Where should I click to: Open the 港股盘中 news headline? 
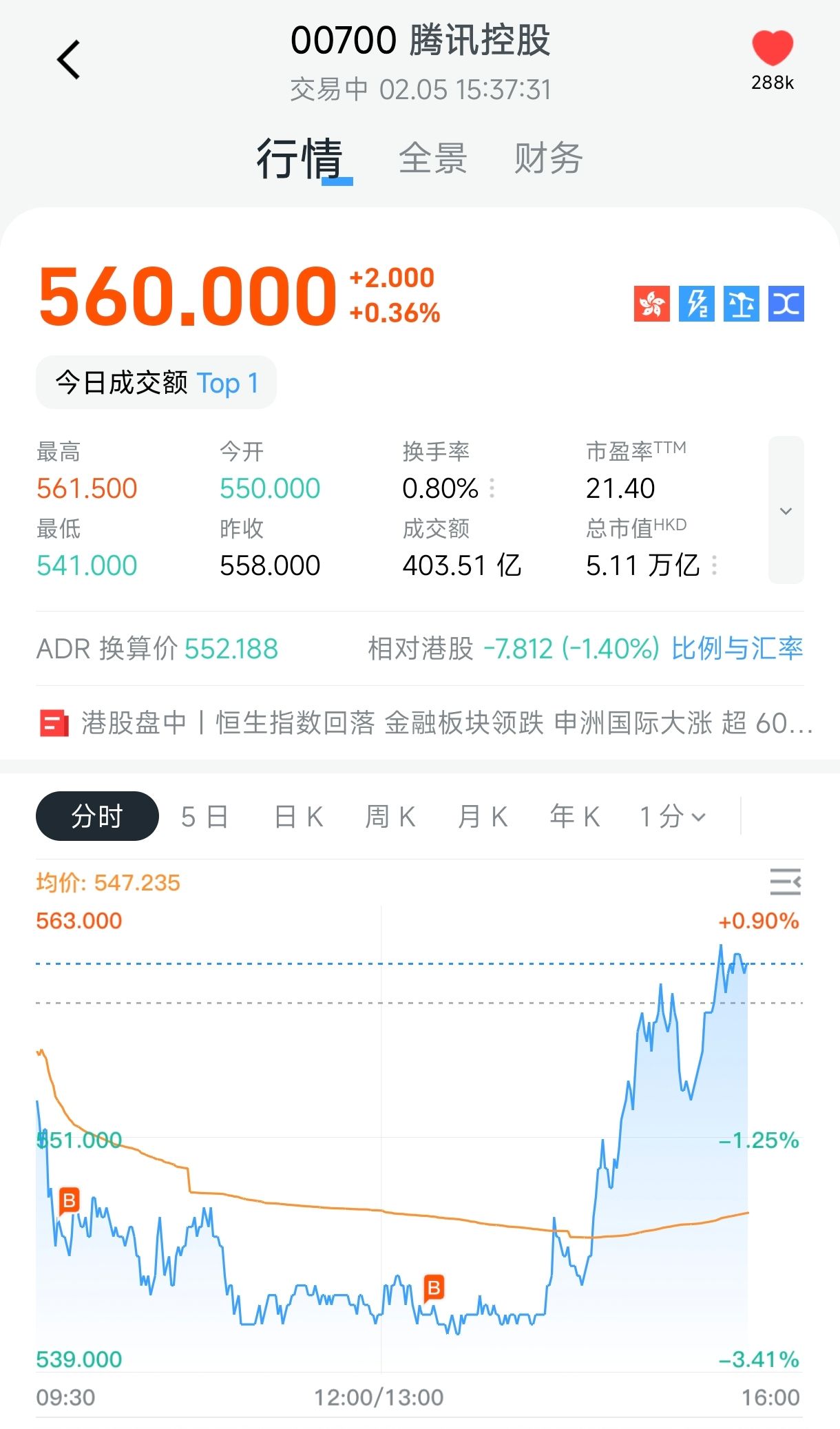(427, 723)
